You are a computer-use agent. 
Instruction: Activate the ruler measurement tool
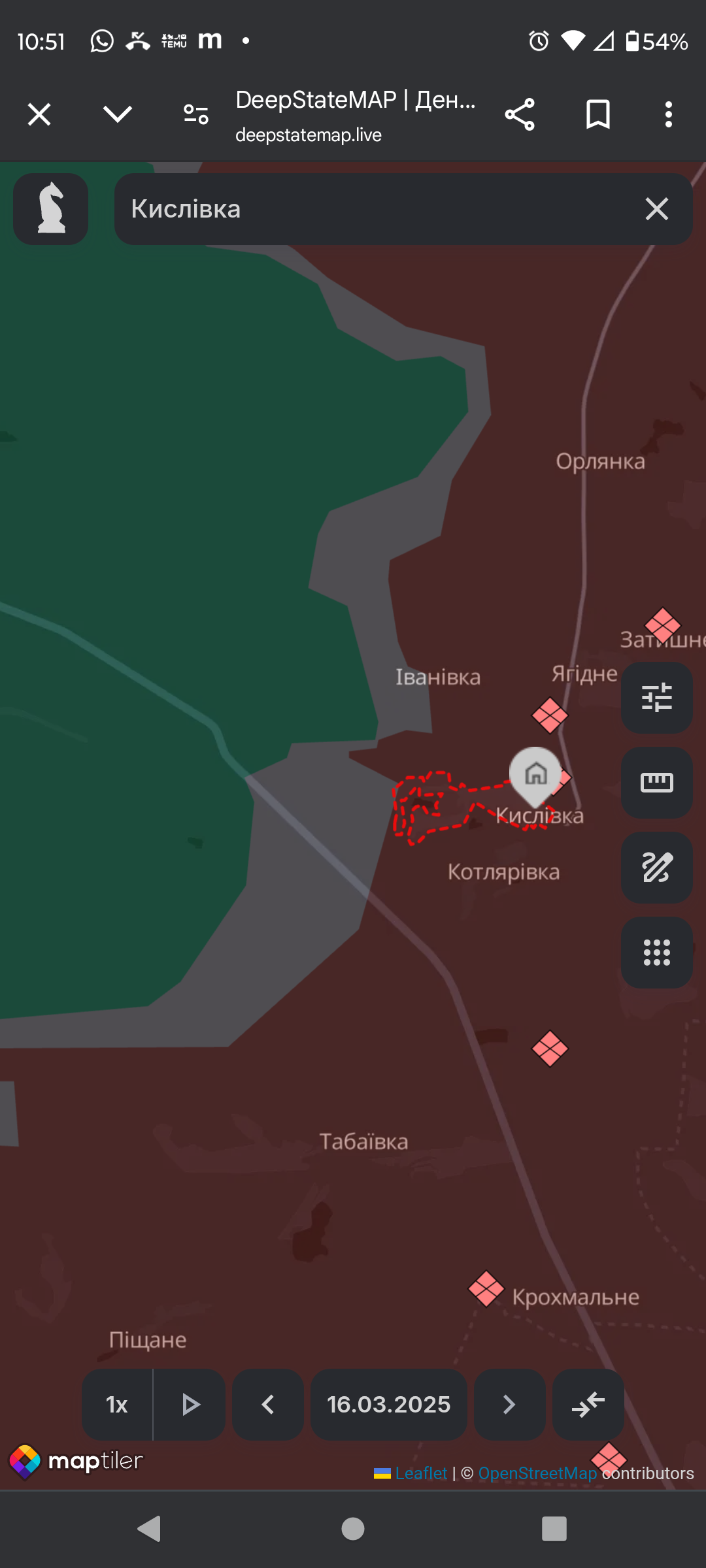(x=656, y=783)
